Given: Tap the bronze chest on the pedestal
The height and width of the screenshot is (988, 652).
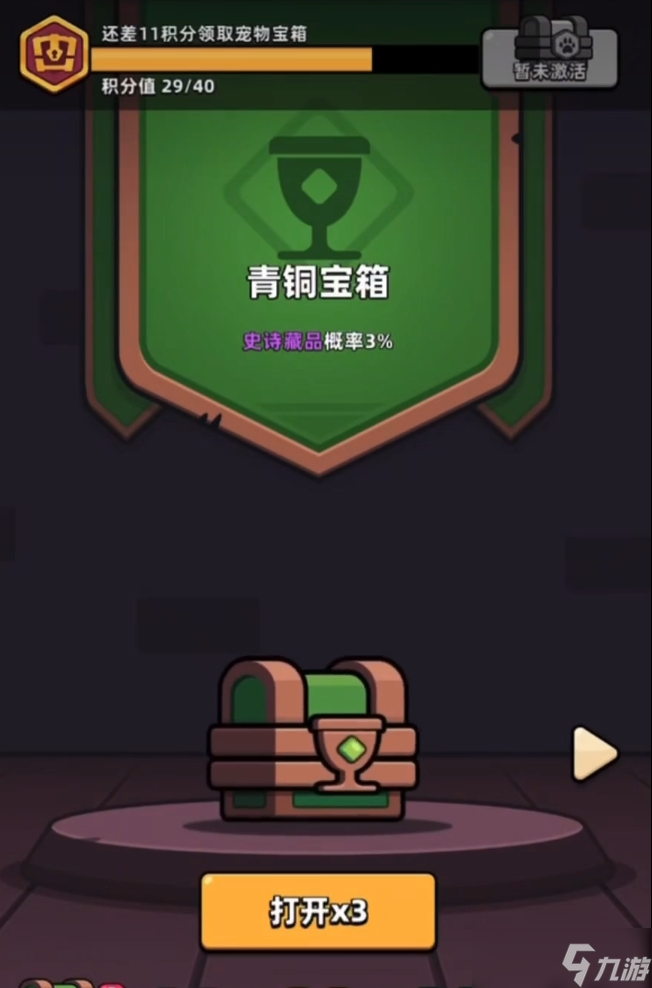Looking at the screenshot, I should 312,740.
